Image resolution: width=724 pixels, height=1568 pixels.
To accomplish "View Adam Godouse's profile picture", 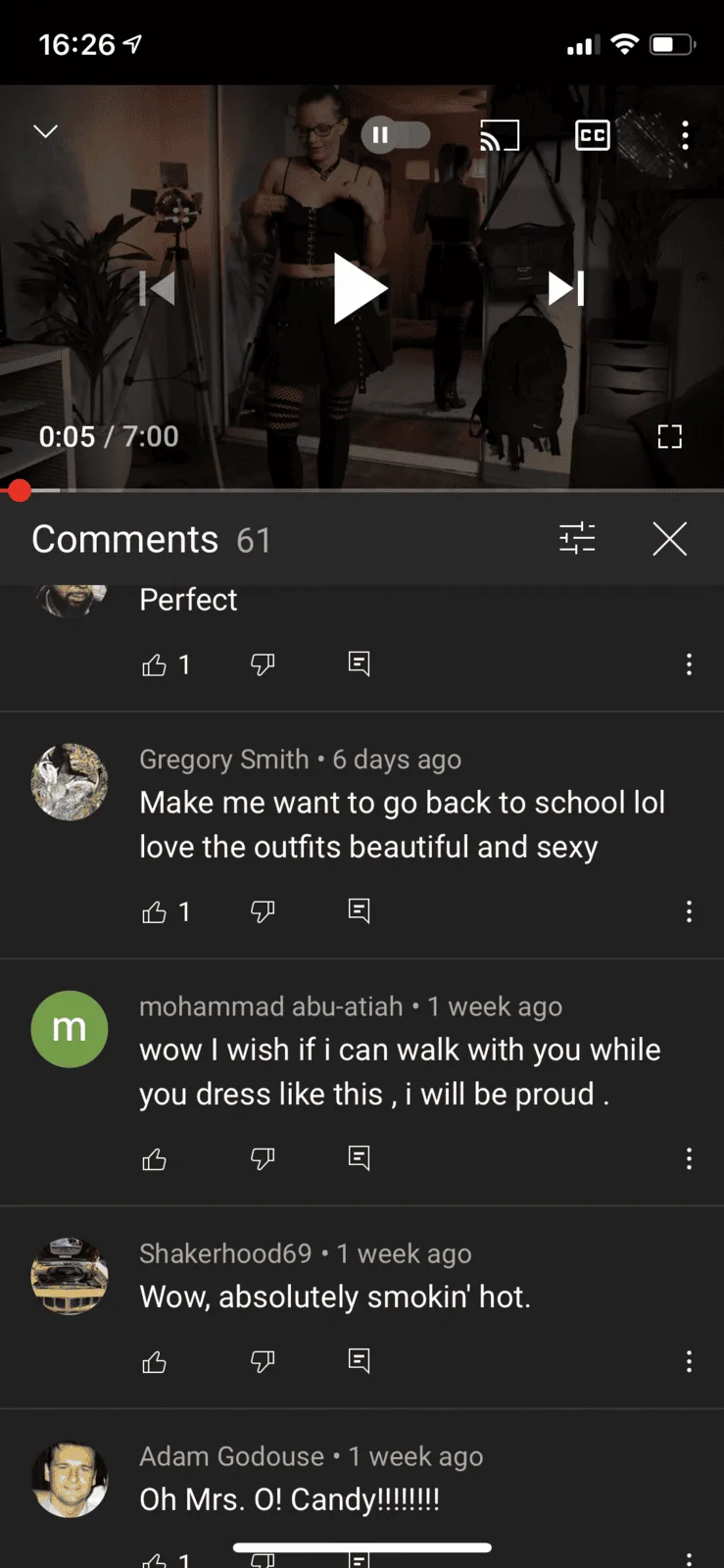I will point(70,1479).
